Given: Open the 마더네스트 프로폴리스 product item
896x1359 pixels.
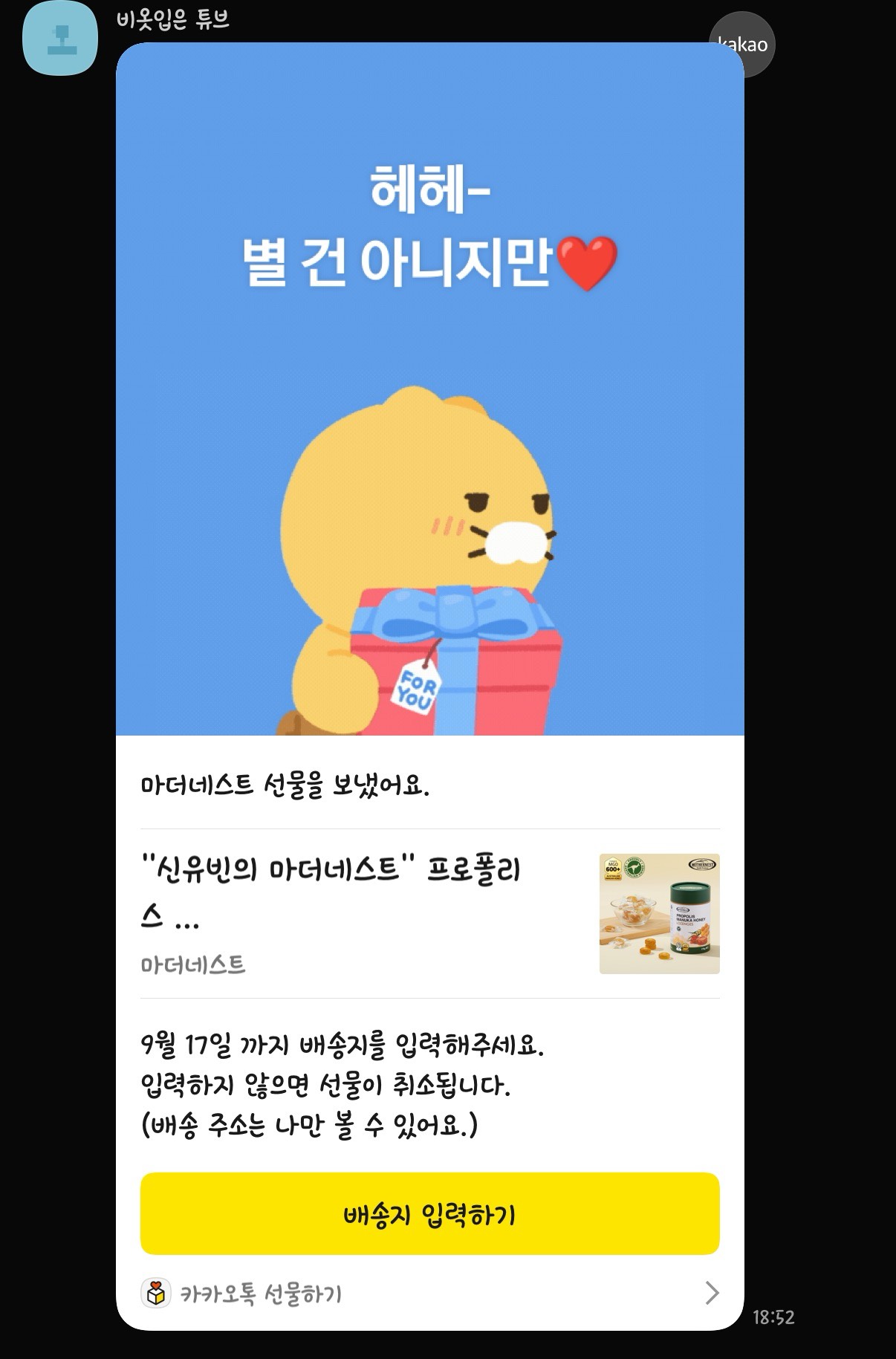Looking at the screenshot, I should click(429, 913).
